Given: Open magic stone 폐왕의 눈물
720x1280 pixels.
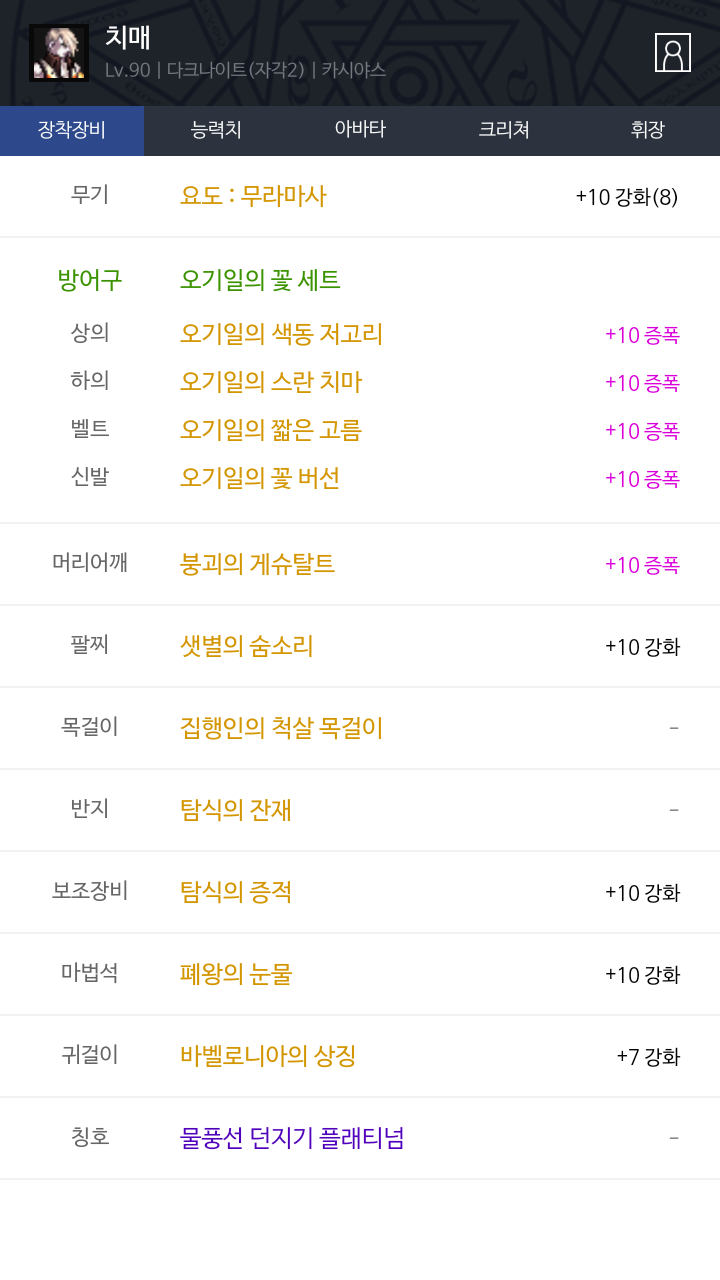Looking at the screenshot, I should (236, 974).
